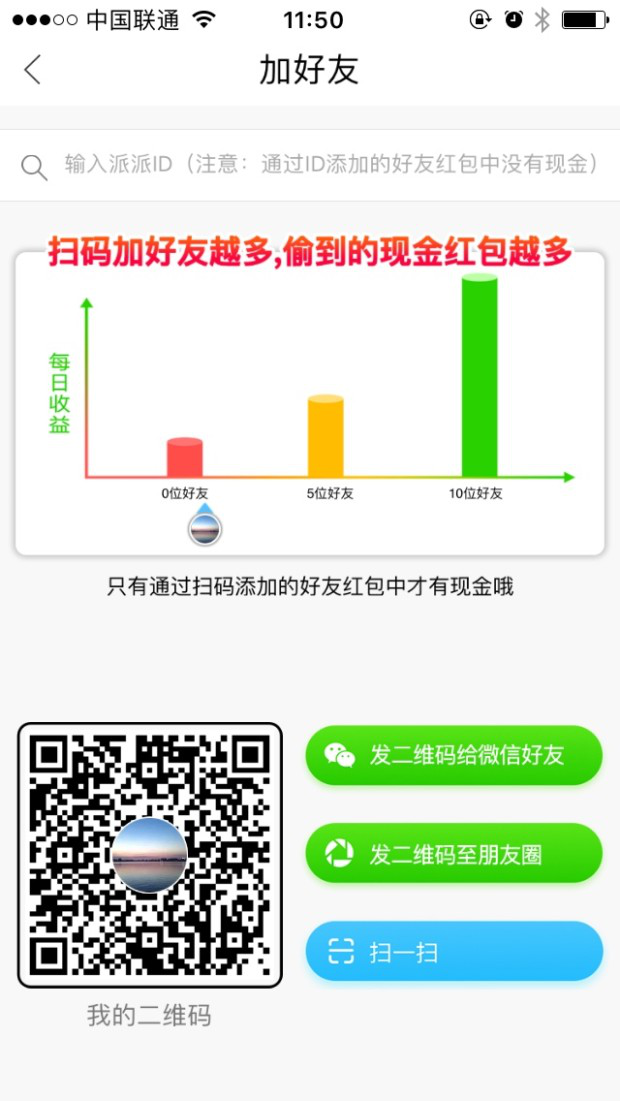The image size is (620, 1101).
Task: Share QR code with 发二维码至朋友圈
Action: point(454,853)
